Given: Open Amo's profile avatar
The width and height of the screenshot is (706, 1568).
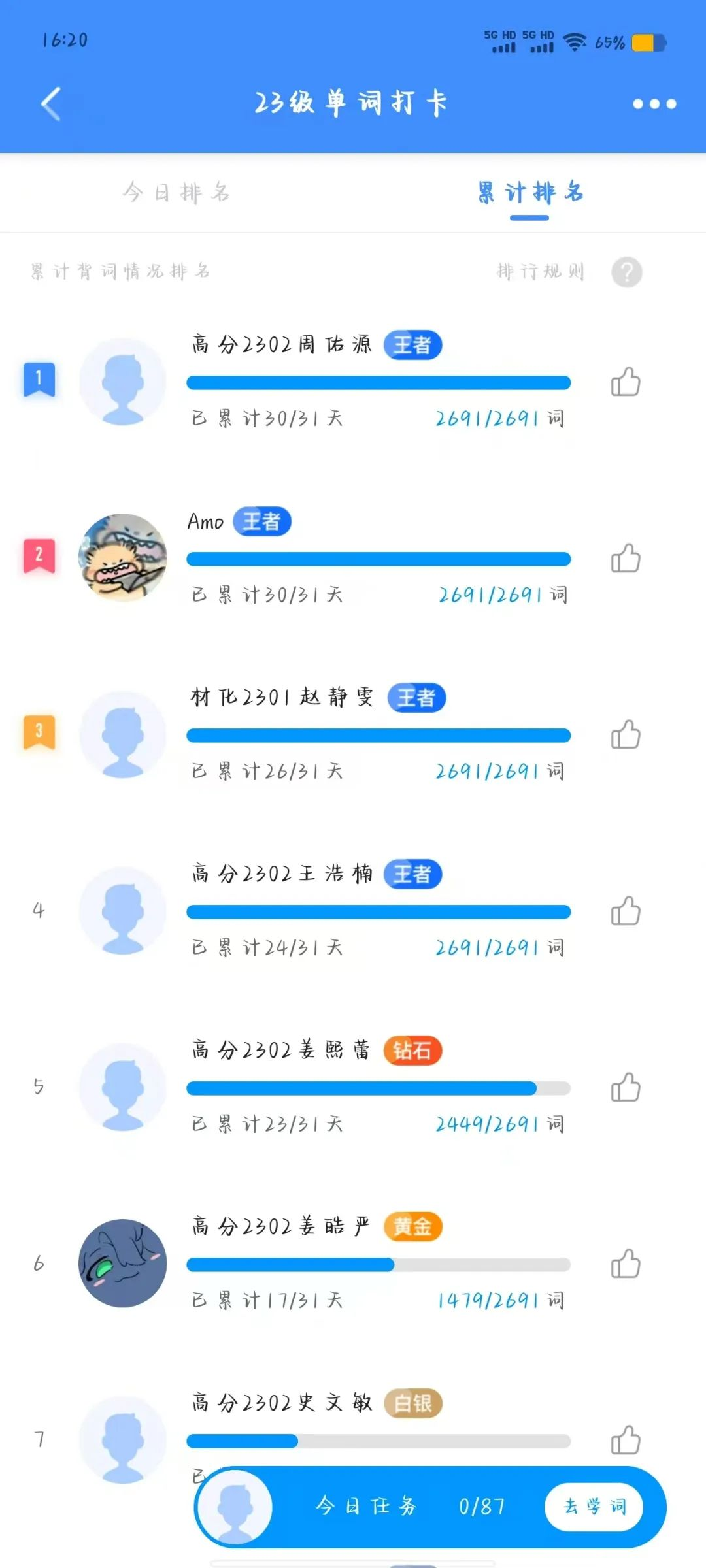Looking at the screenshot, I should [x=123, y=557].
